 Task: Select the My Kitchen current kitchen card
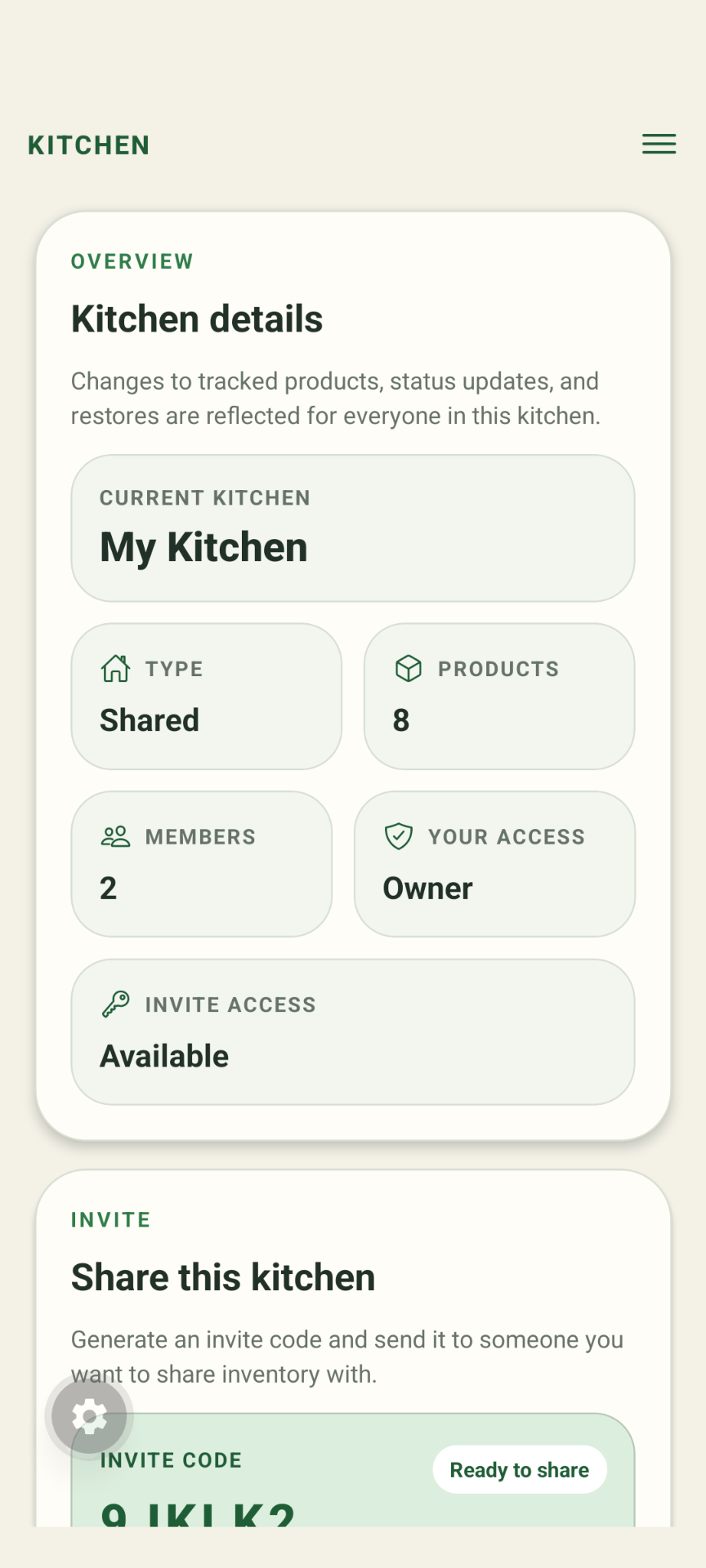[352, 528]
